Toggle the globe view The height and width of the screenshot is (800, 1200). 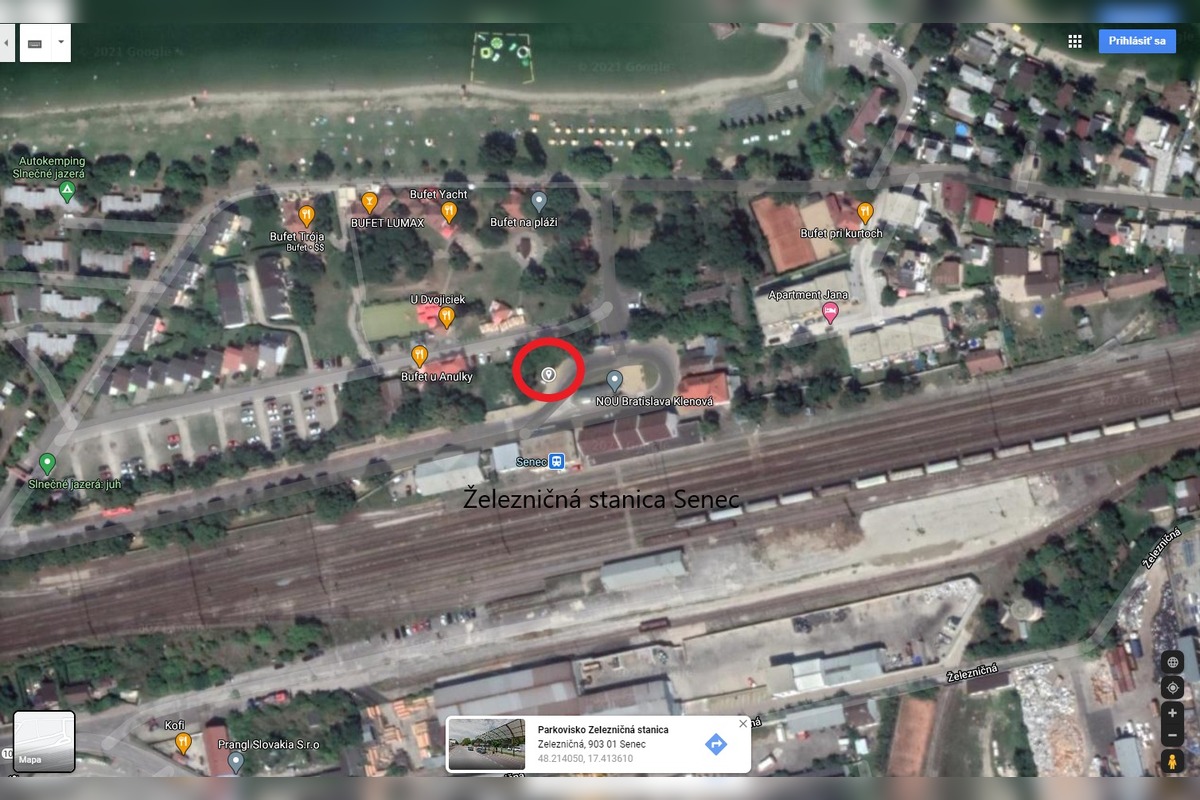pyautogui.click(x=1173, y=662)
